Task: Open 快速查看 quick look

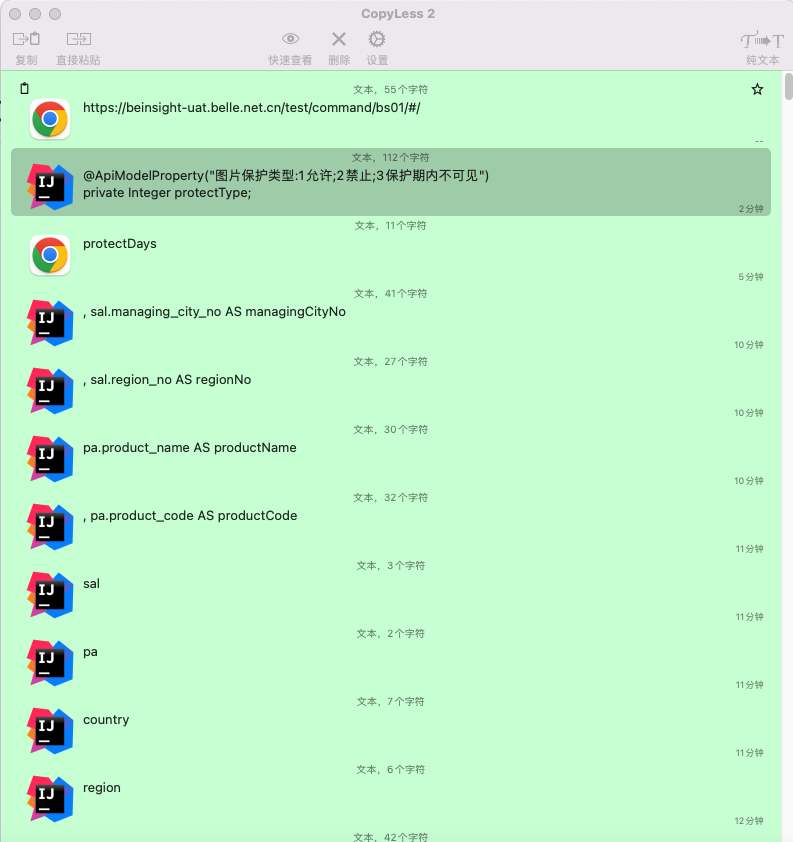Action: click(x=290, y=47)
